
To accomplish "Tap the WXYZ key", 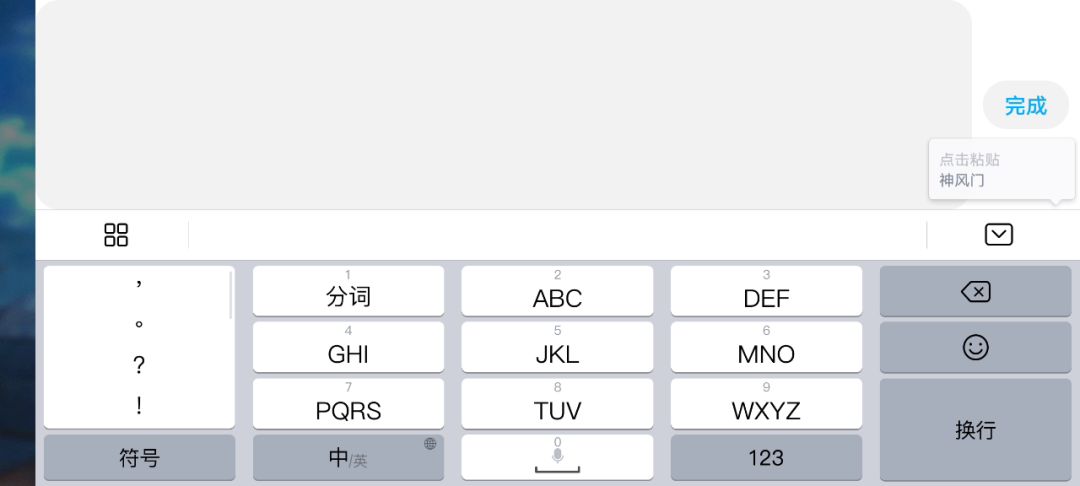I will point(766,403).
